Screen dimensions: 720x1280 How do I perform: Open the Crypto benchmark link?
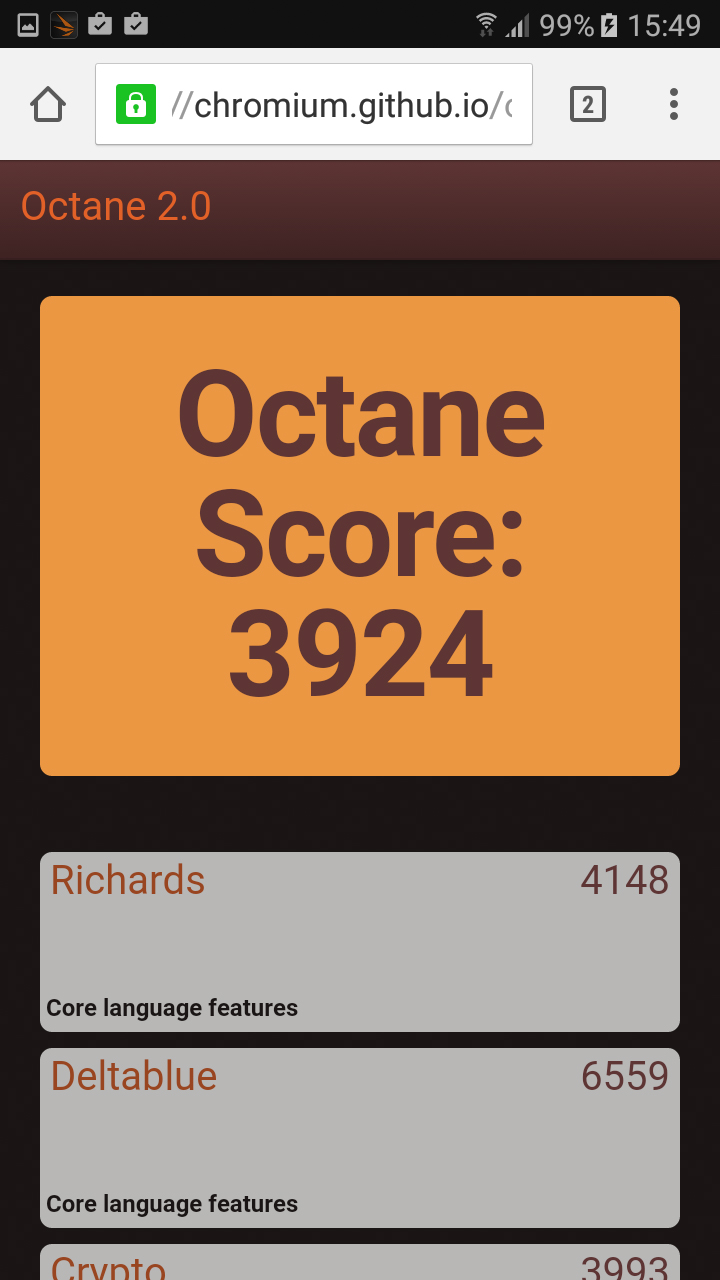[108, 1266]
